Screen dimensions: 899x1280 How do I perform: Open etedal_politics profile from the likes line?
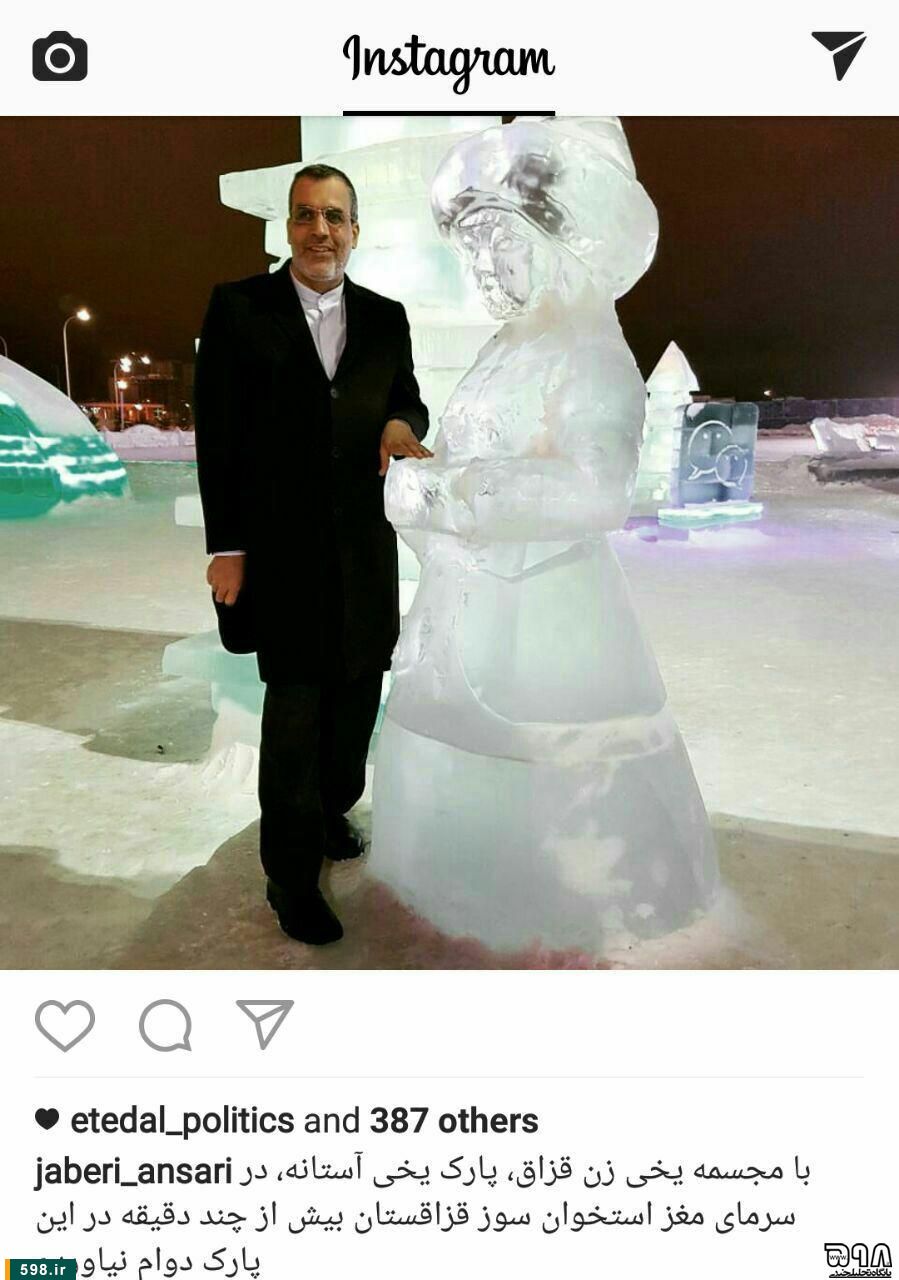pyautogui.click(x=182, y=1121)
